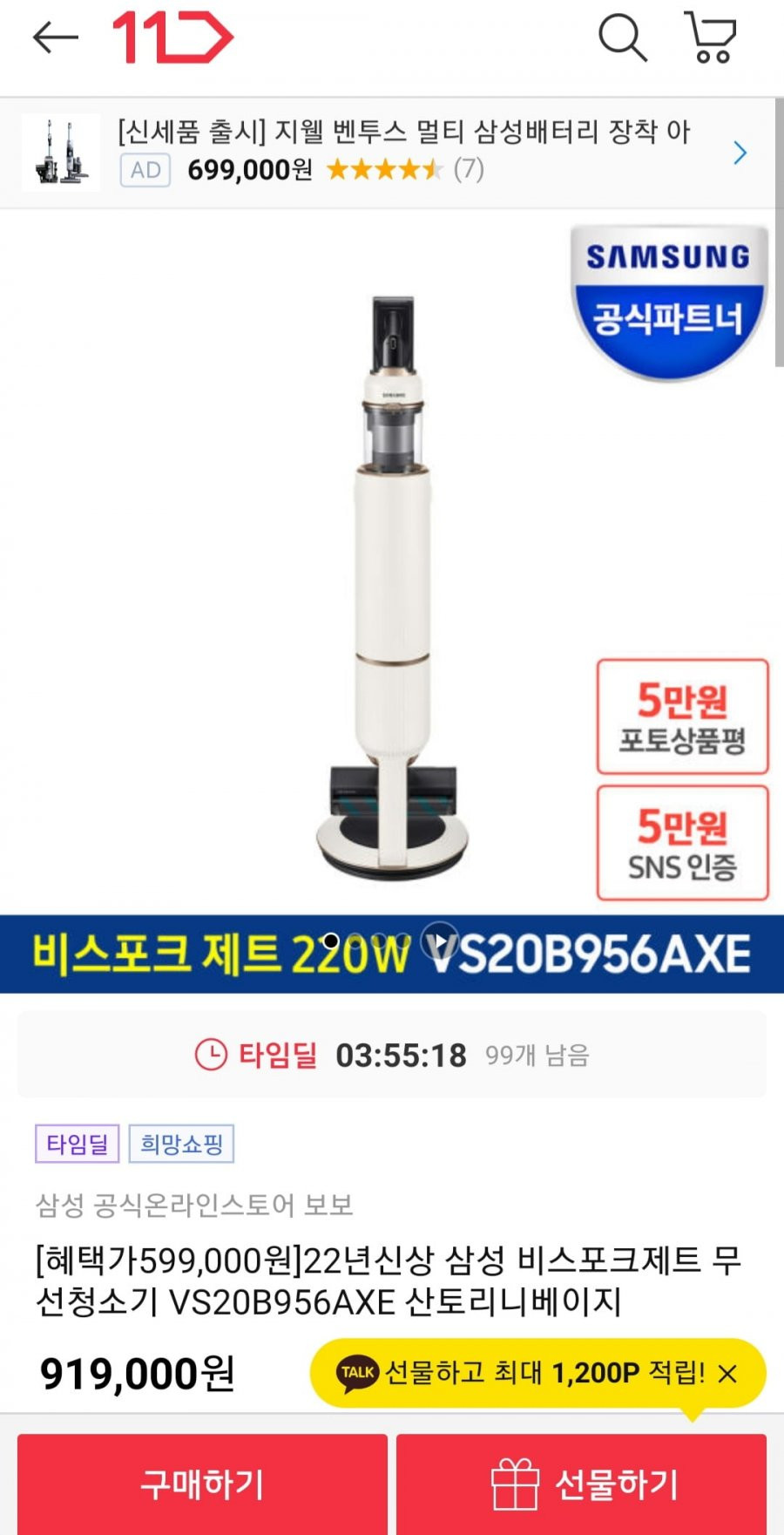Go back with the arrow icon
Viewport: 784px width, 1535px height.
[x=56, y=37]
